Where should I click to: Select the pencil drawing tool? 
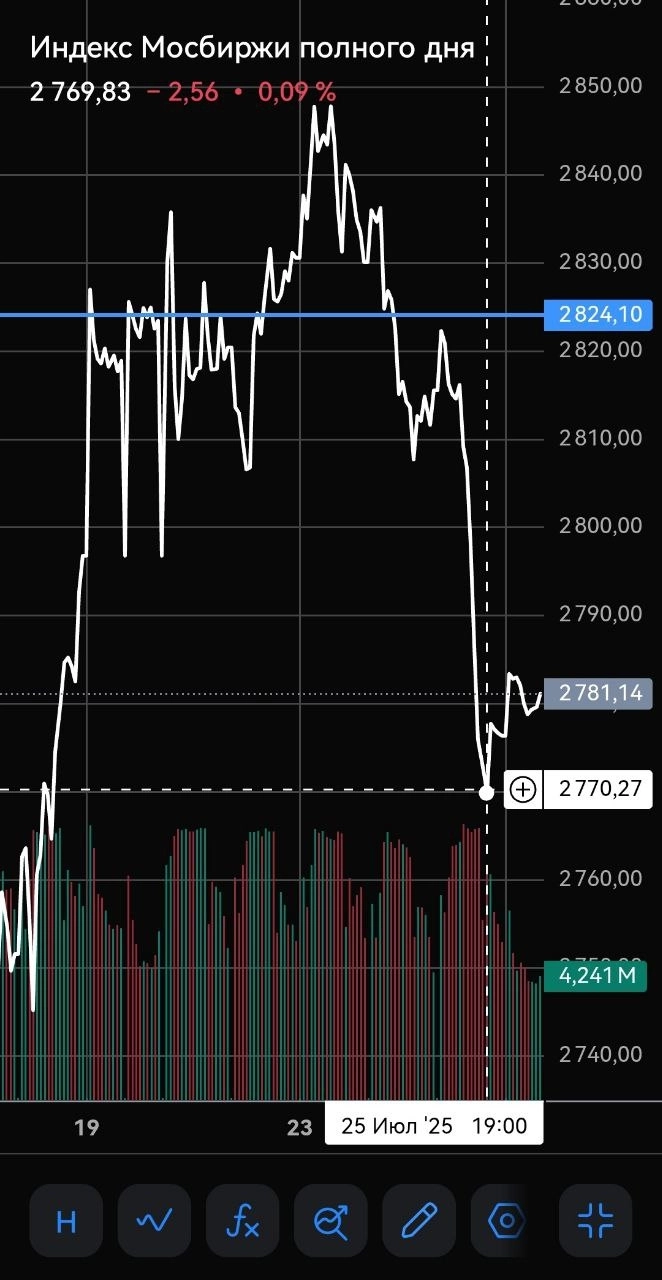(419, 1221)
